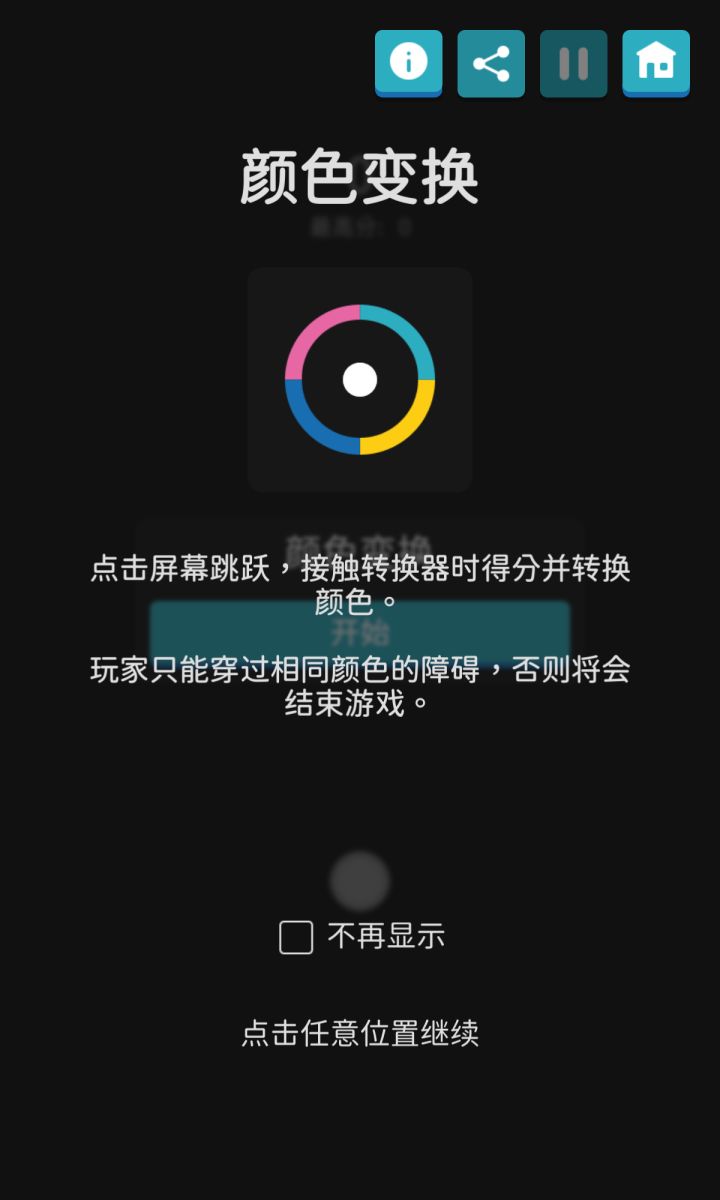Viewport: 720px width, 1200px height.
Task: Return home using the home icon
Action: pos(655,63)
